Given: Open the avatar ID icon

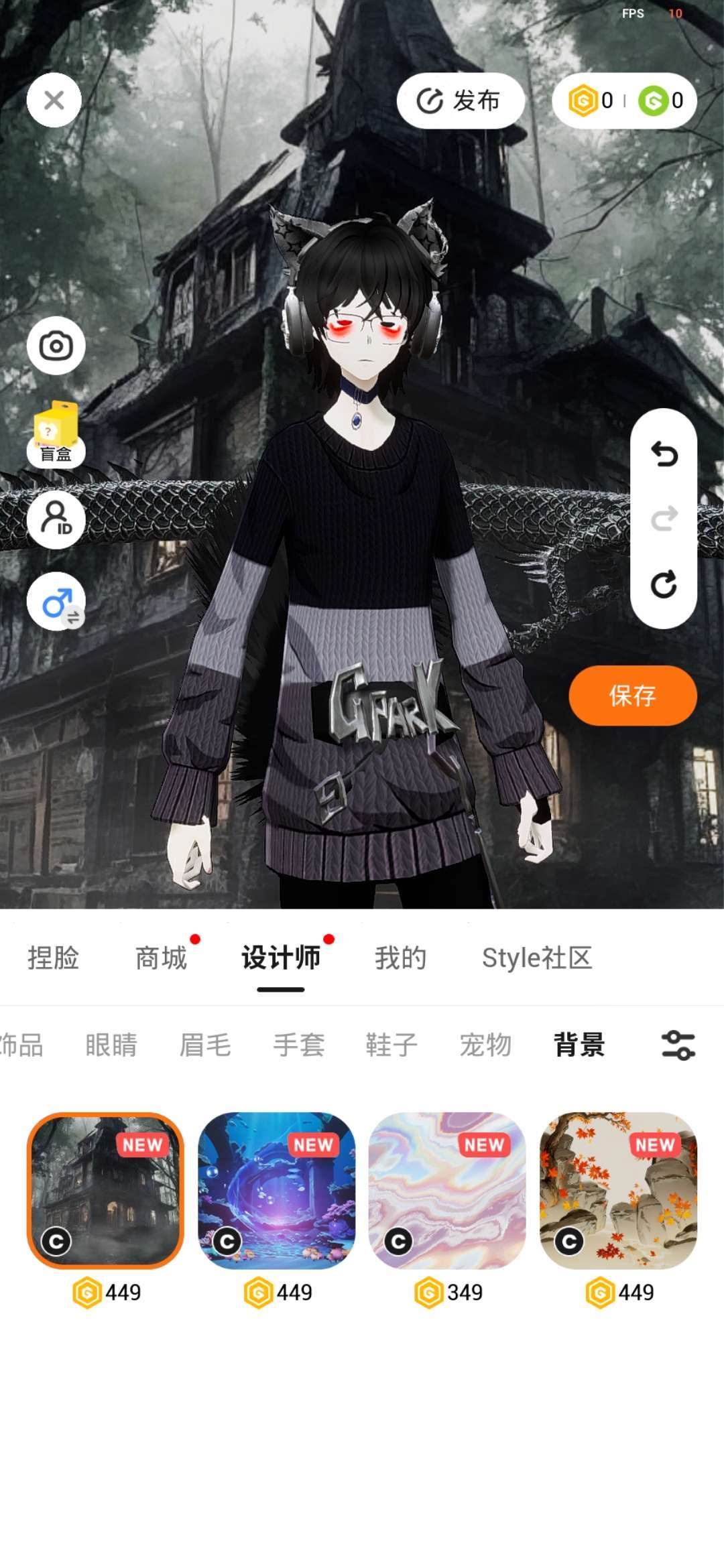Looking at the screenshot, I should tap(56, 519).
